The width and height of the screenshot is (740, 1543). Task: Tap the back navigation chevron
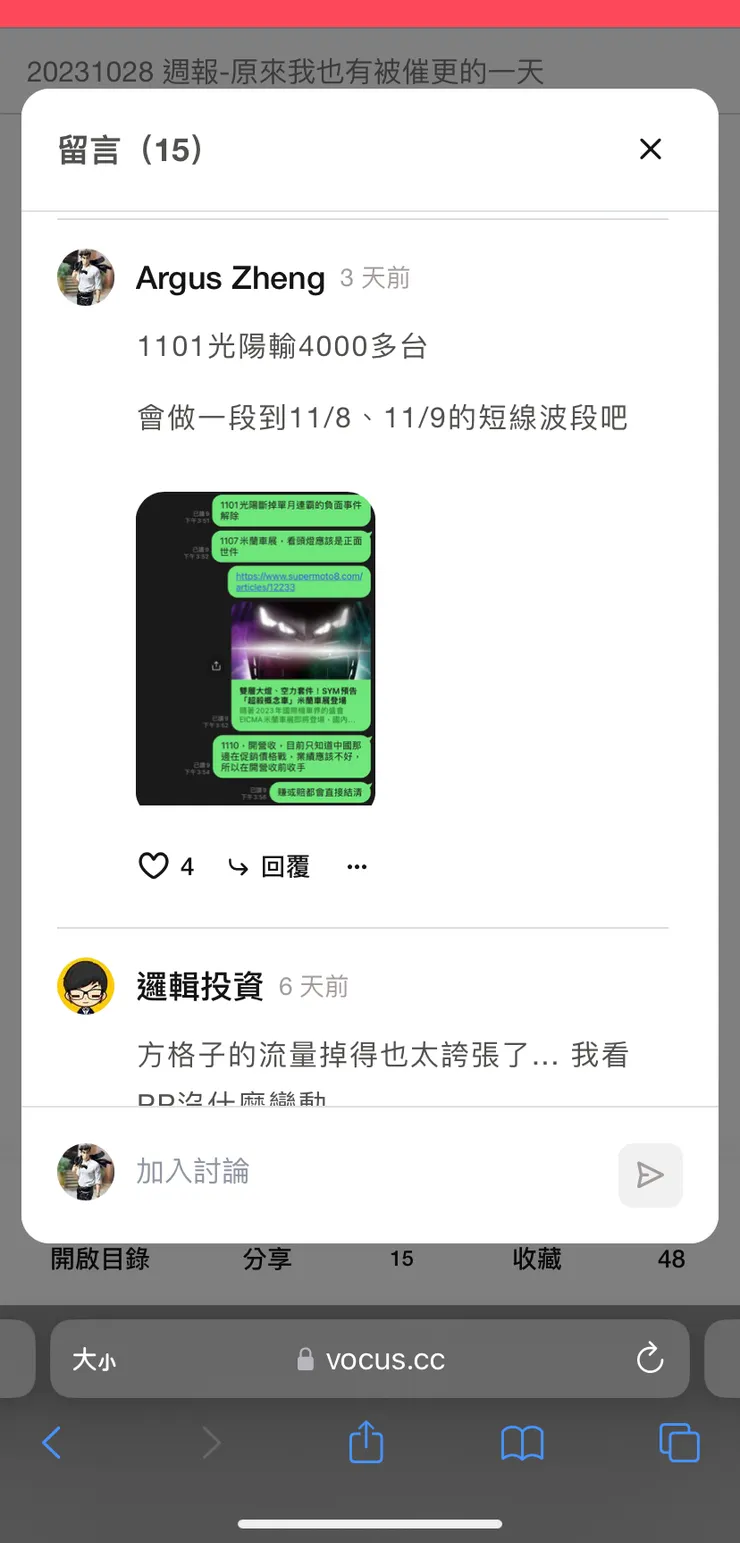pyautogui.click(x=53, y=1443)
